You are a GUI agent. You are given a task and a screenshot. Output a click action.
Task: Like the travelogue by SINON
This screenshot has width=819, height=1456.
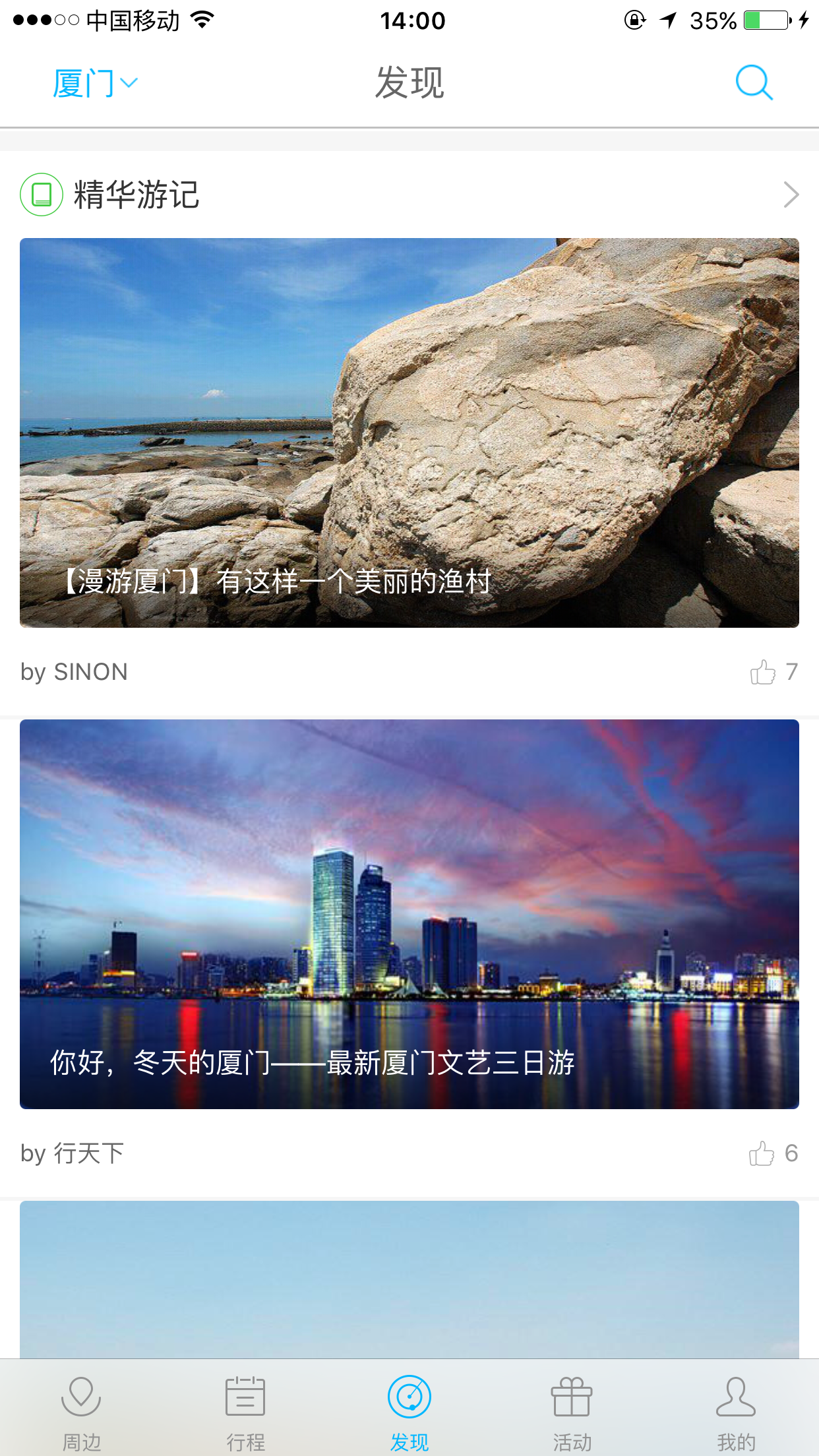[764, 673]
